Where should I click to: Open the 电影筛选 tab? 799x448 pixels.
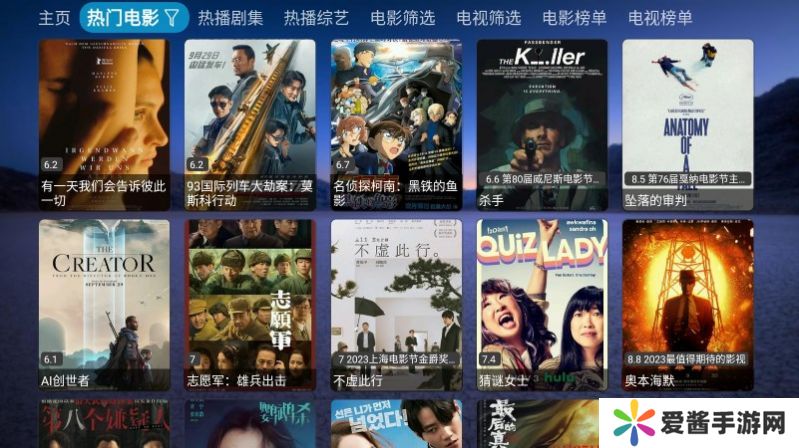pyautogui.click(x=402, y=18)
